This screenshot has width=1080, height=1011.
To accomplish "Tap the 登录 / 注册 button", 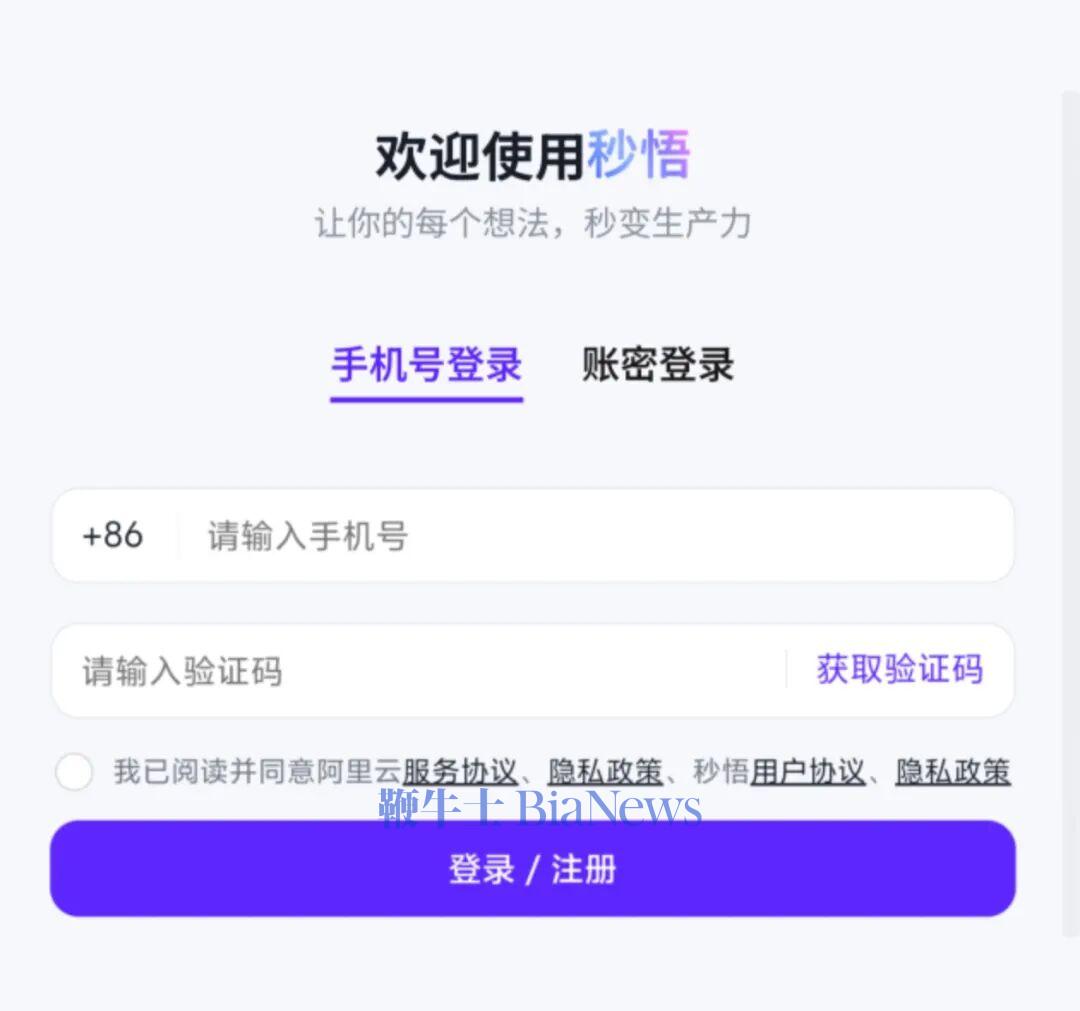I will (x=532, y=868).
